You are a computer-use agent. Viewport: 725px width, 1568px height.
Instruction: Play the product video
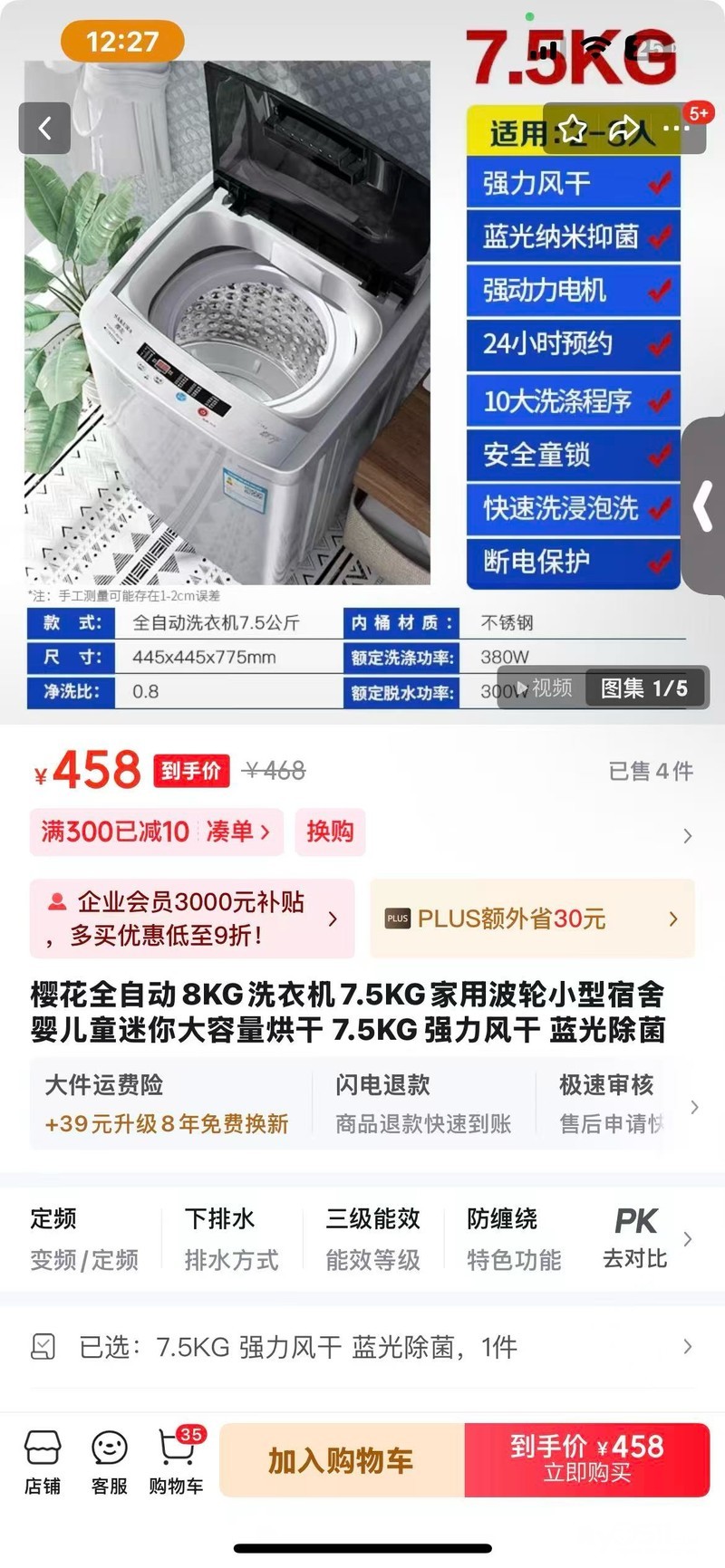[545, 688]
